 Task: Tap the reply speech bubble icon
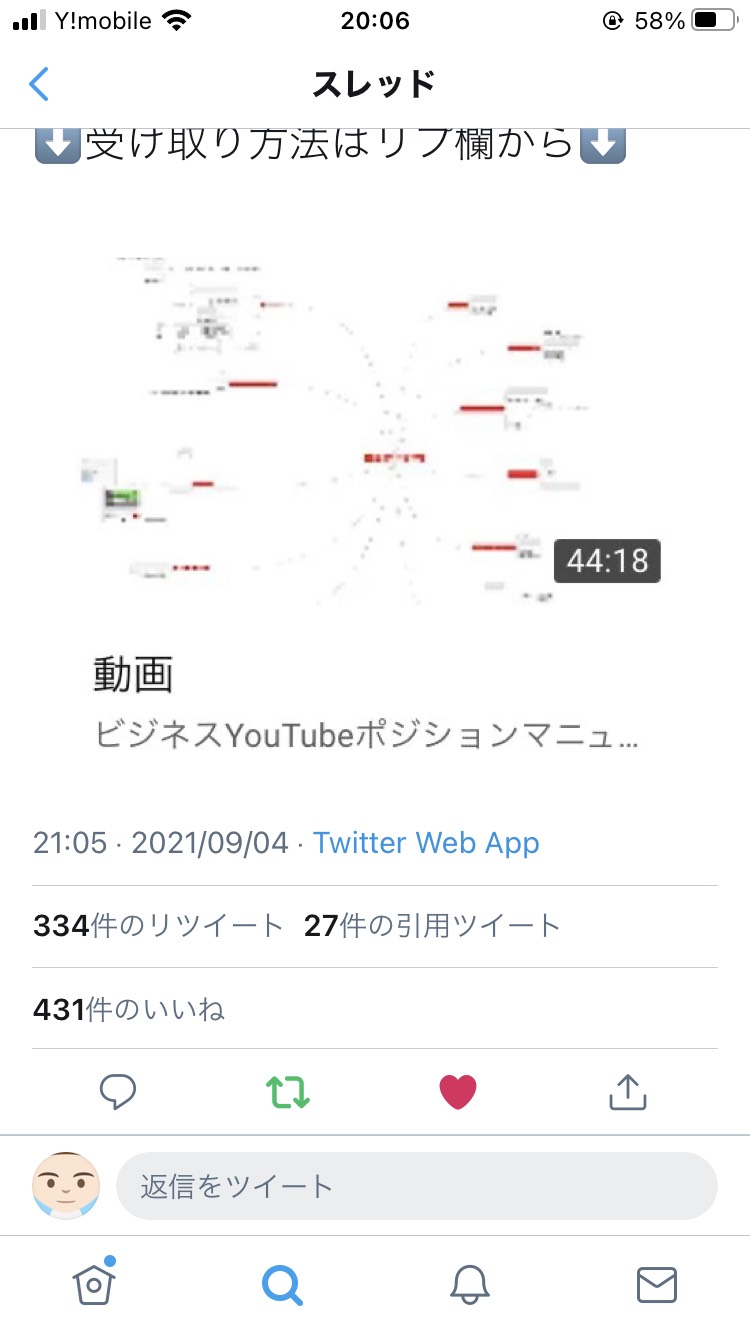tap(118, 1092)
